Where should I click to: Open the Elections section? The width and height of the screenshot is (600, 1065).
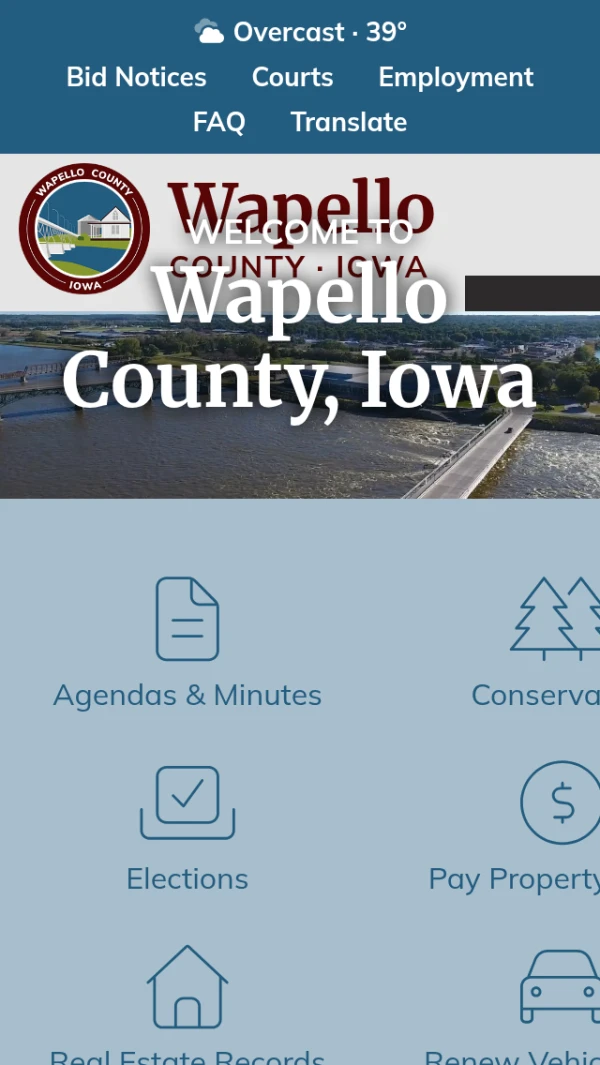tap(187, 826)
